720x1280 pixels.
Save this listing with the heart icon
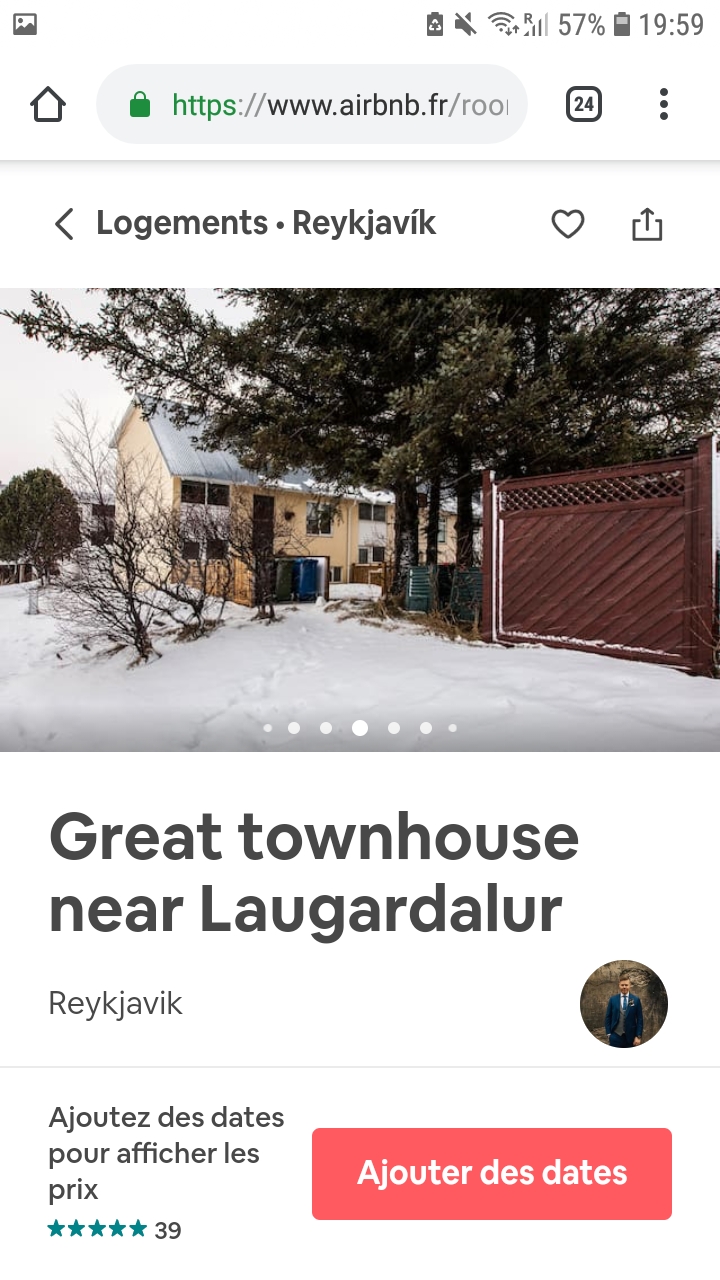[x=568, y=224]
